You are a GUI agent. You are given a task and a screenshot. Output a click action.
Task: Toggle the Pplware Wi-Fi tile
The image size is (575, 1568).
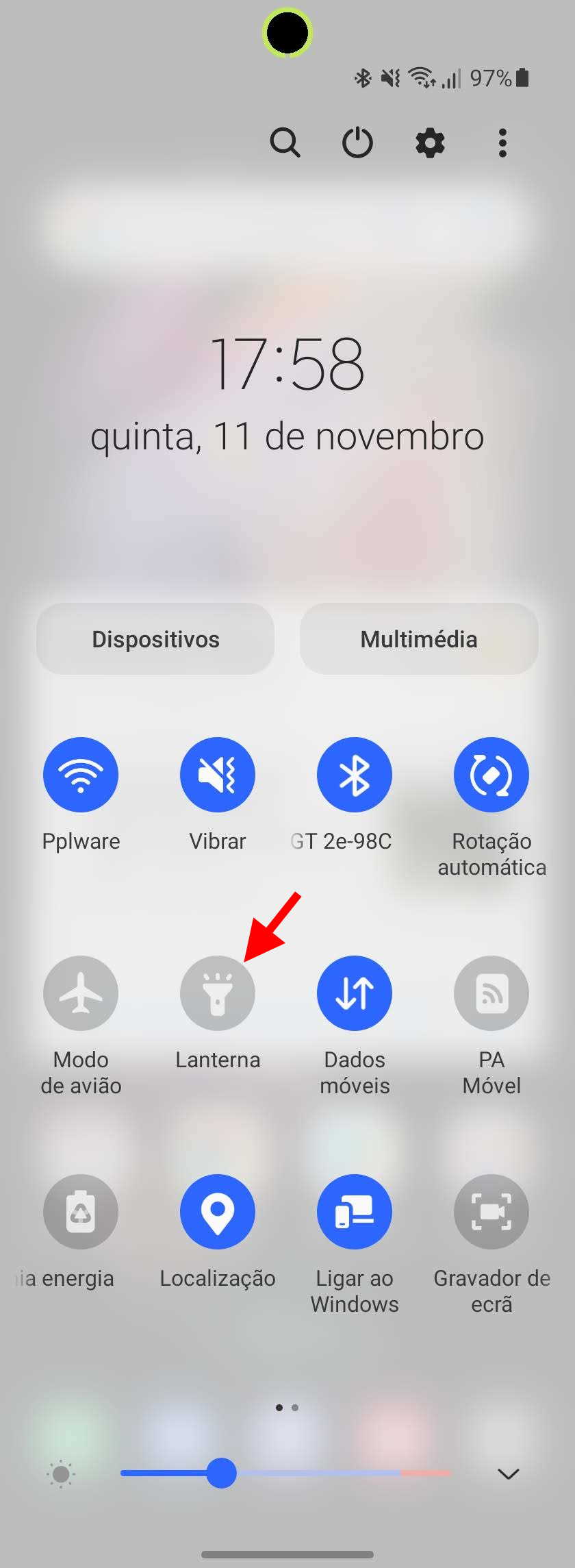pos(81,775)
